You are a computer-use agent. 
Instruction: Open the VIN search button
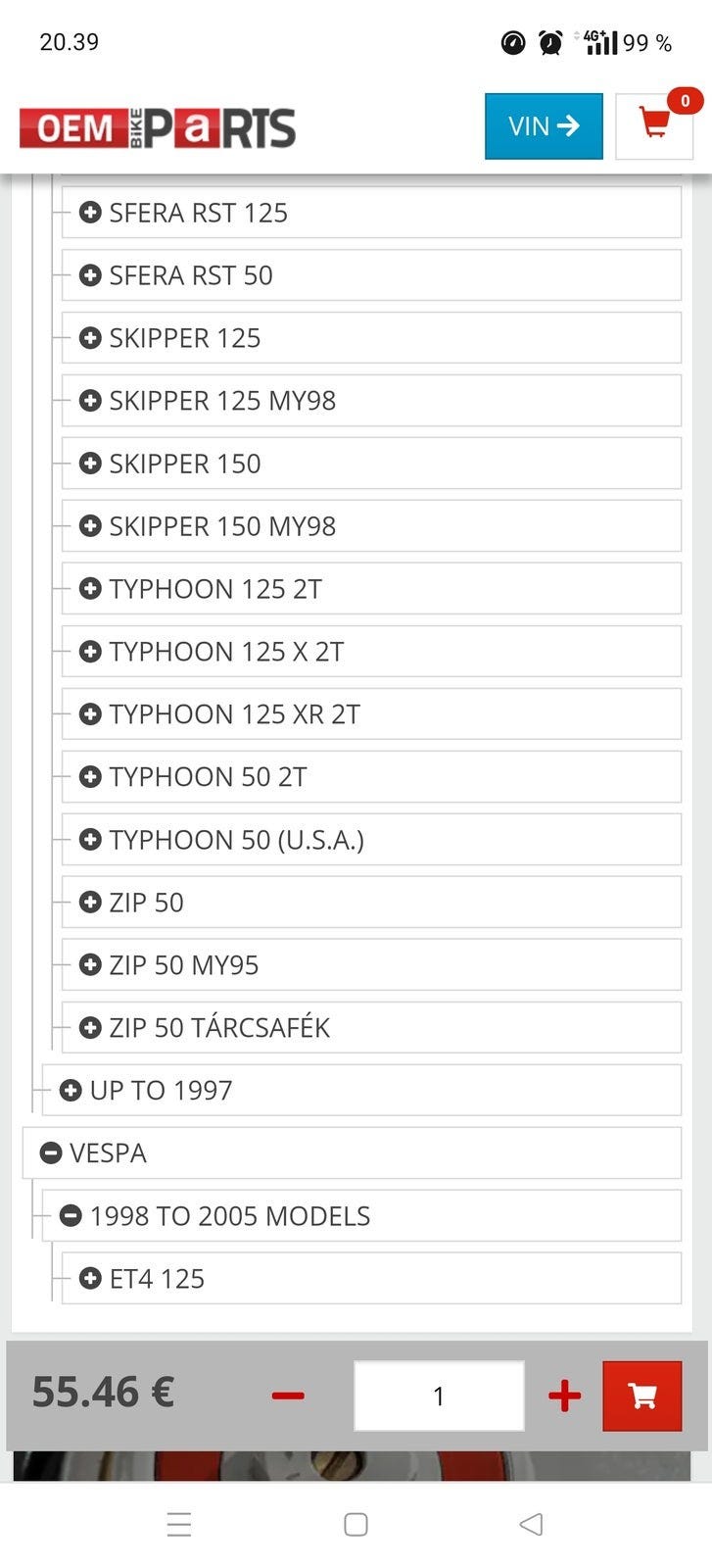(544, 126)
